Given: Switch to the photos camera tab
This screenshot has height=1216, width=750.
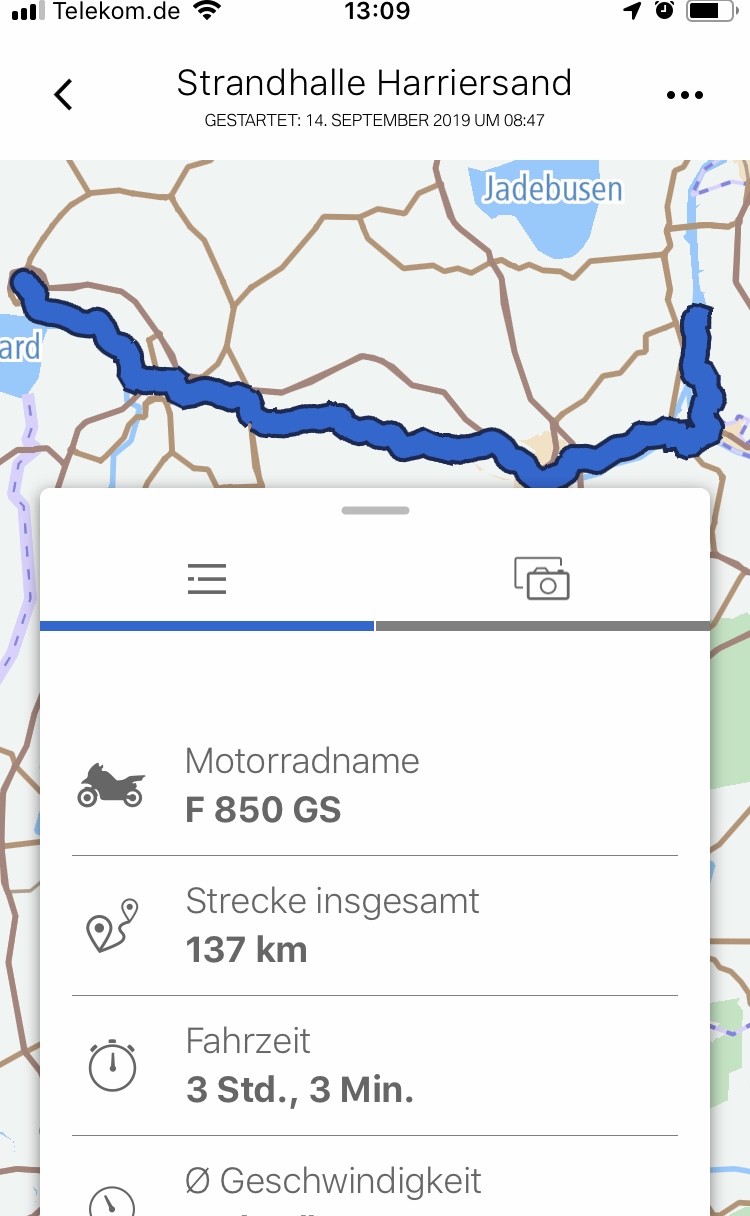Looking at the screenshot, I should click(542, 579).
